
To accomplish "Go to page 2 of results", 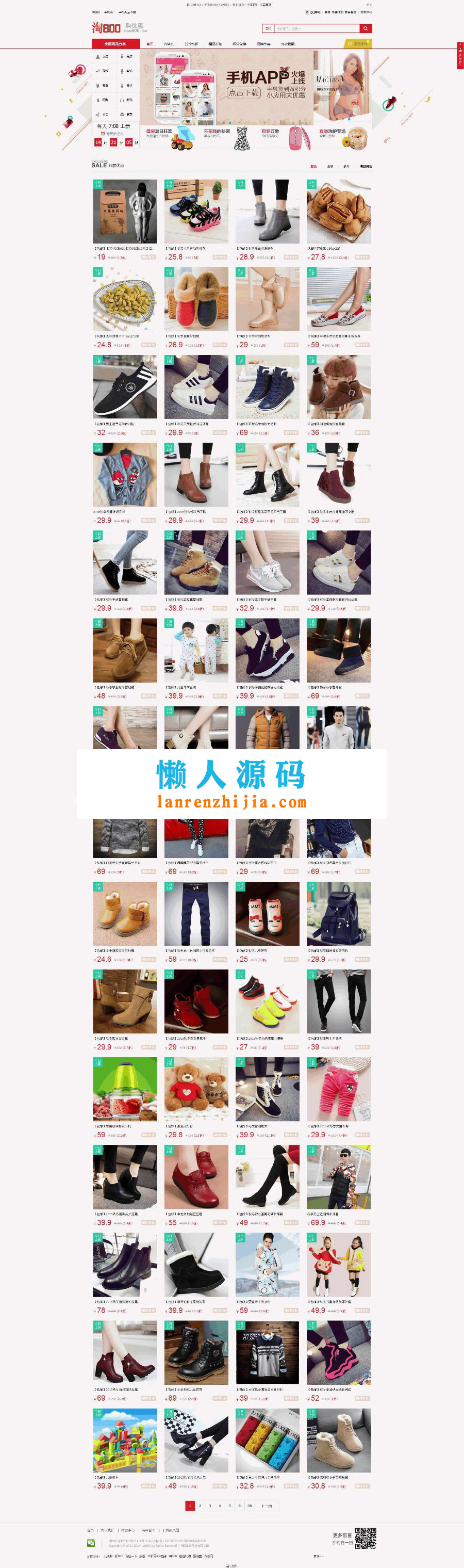I will click(200, 1506).
